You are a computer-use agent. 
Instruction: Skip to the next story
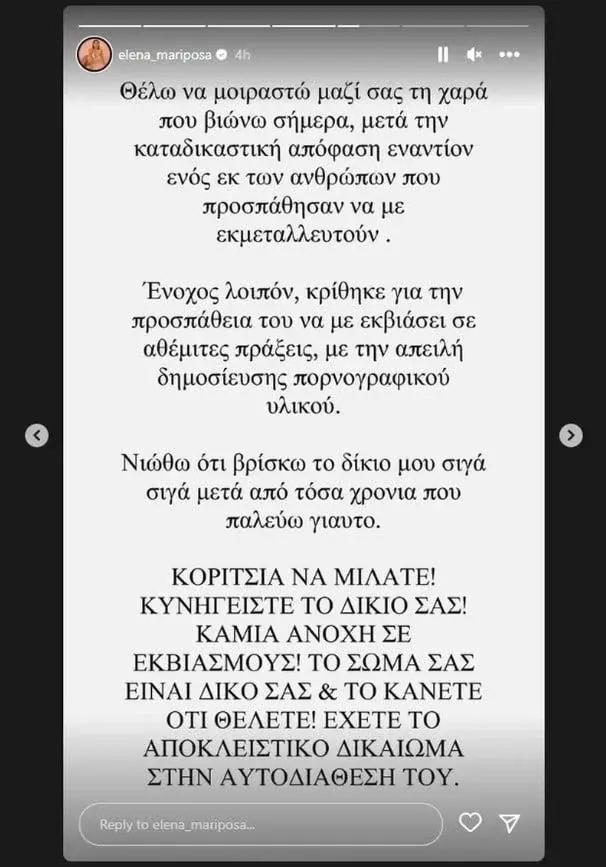coord(570,435)
